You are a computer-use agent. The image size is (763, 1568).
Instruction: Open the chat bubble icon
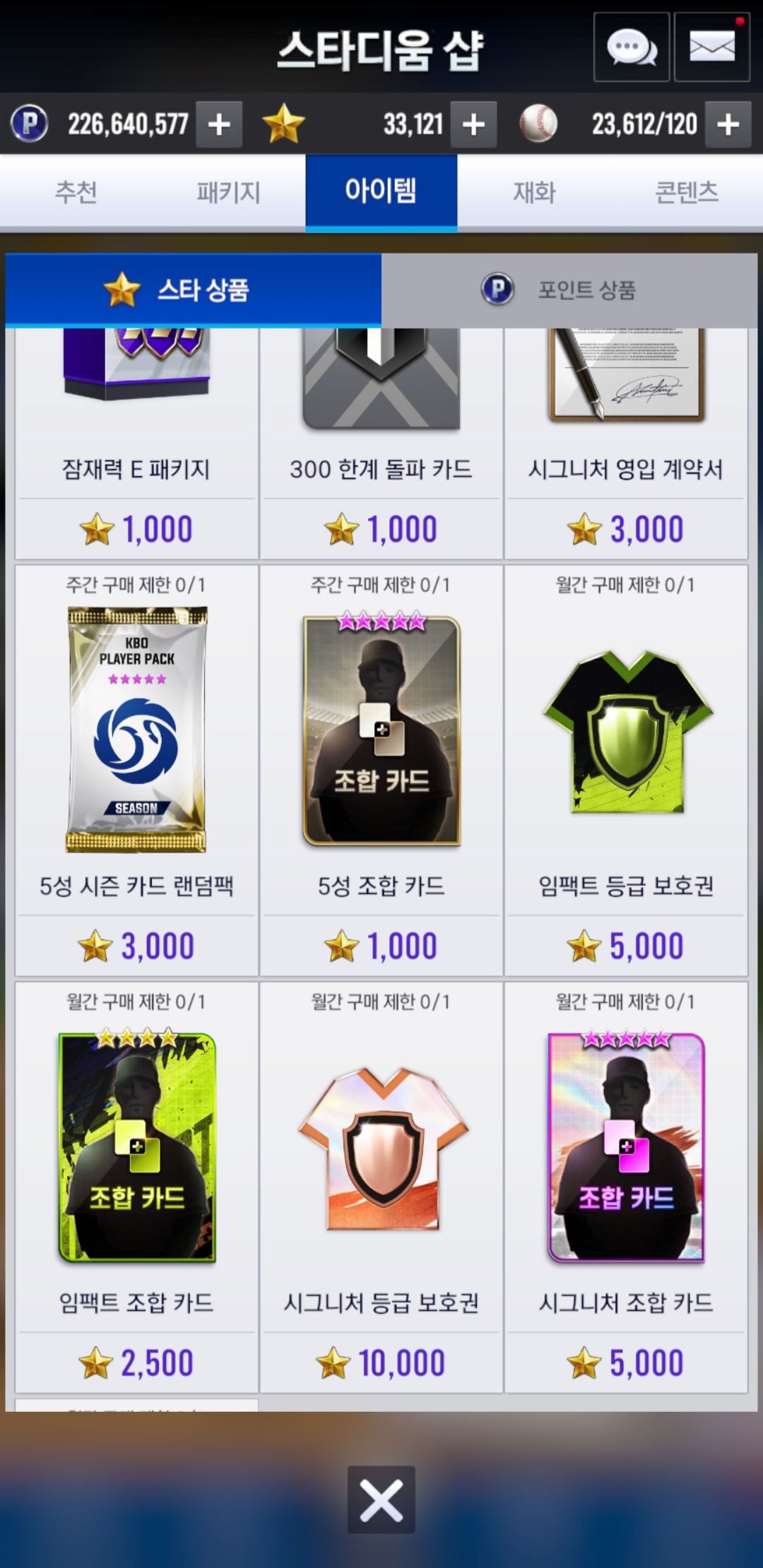tap(631, 48)
